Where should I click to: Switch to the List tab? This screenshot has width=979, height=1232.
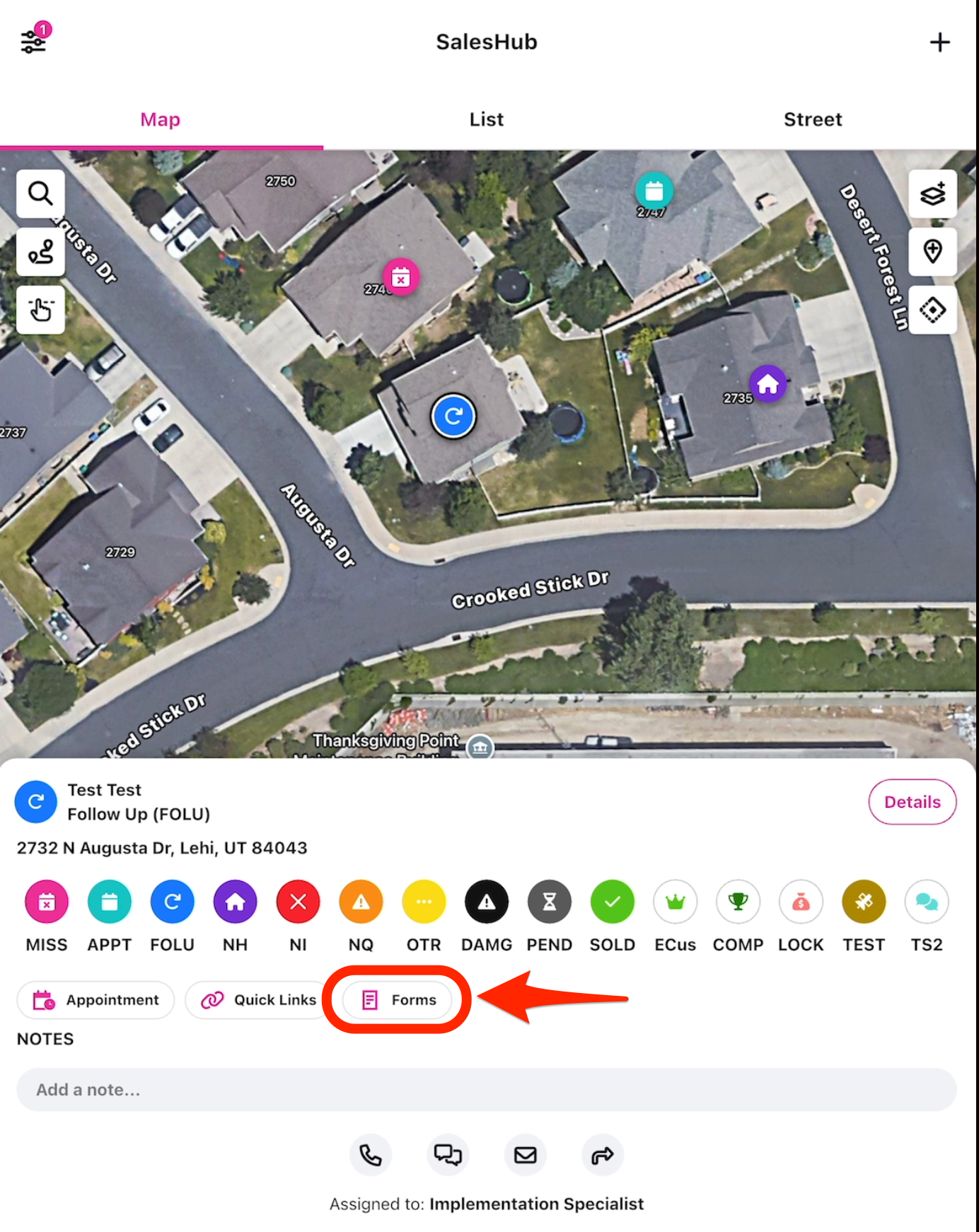[487, 120]
